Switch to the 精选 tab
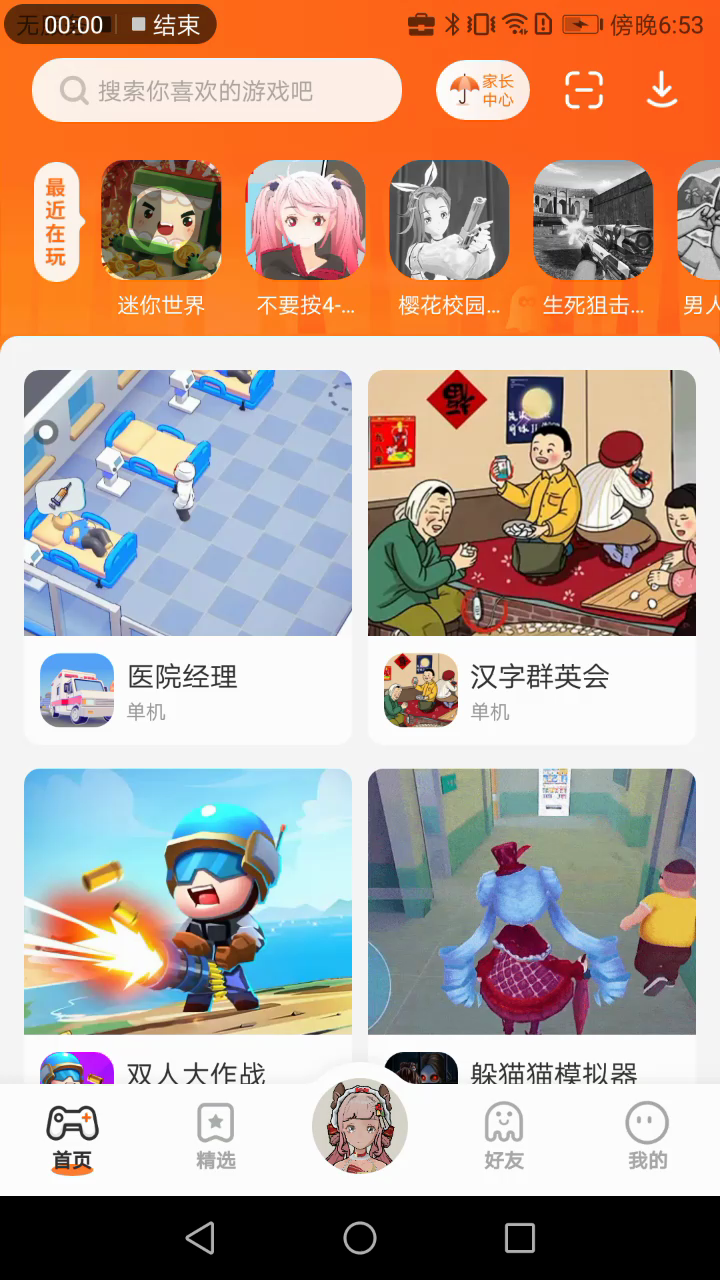Image resolution: width=720 pixels, height=1280 pixels. [x=216, y=1138]
